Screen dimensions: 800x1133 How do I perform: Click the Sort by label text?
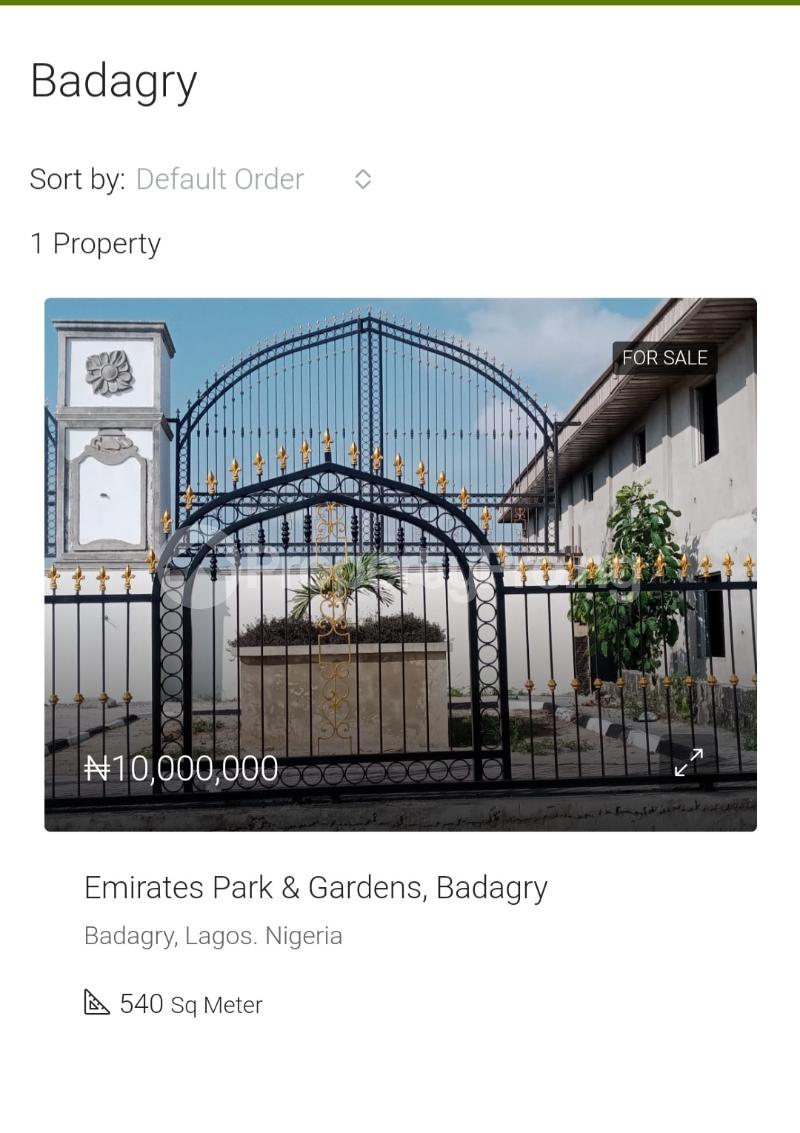[77, 179]
